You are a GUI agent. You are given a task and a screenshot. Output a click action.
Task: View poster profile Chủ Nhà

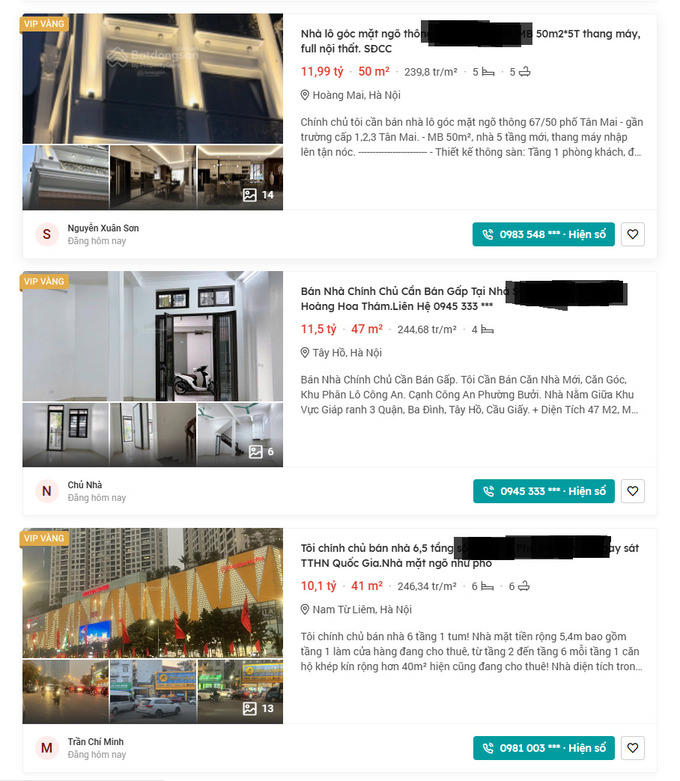tap(84, 485)
